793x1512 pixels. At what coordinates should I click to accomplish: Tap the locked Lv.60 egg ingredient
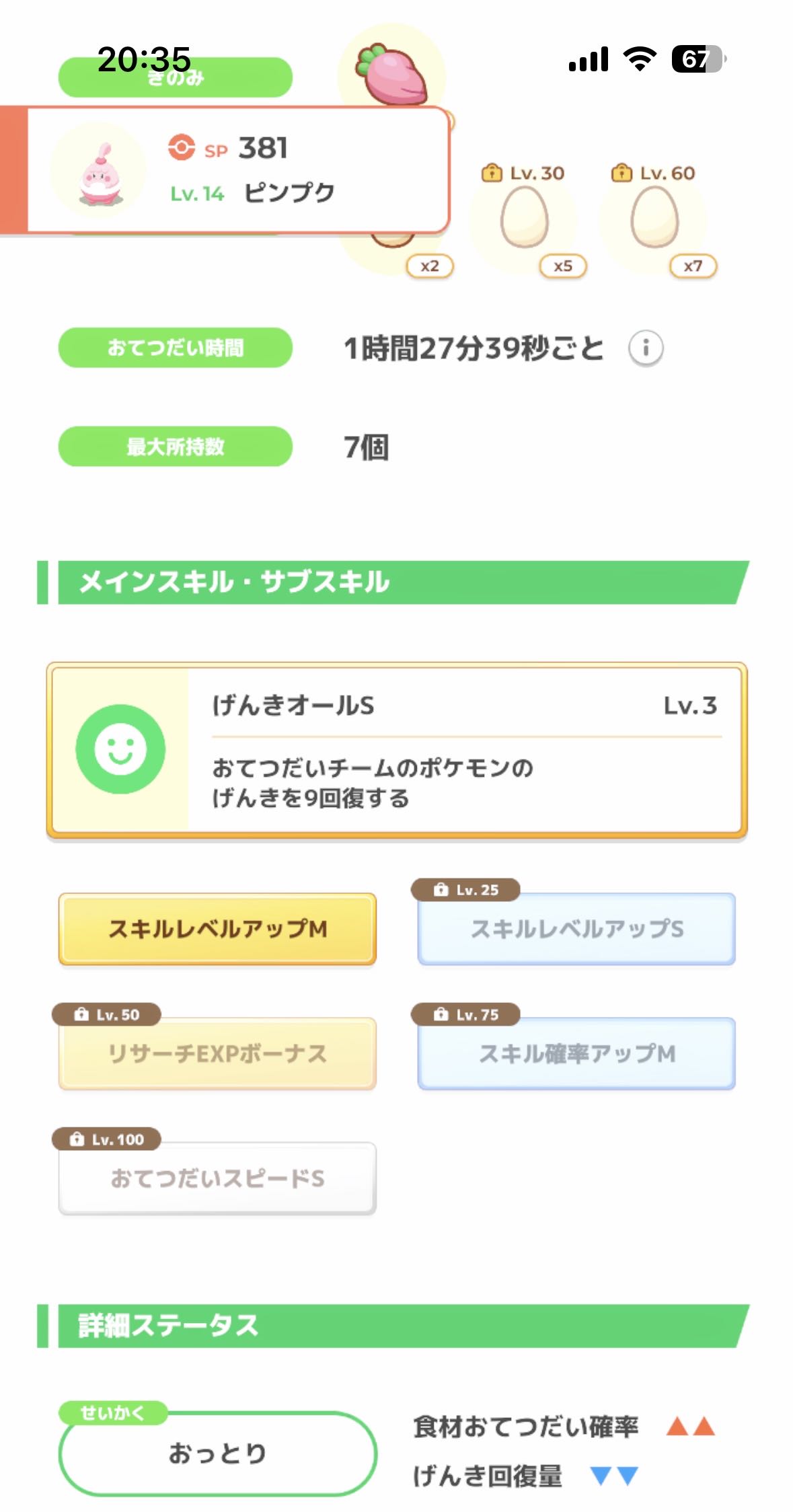tap(654, 219)
